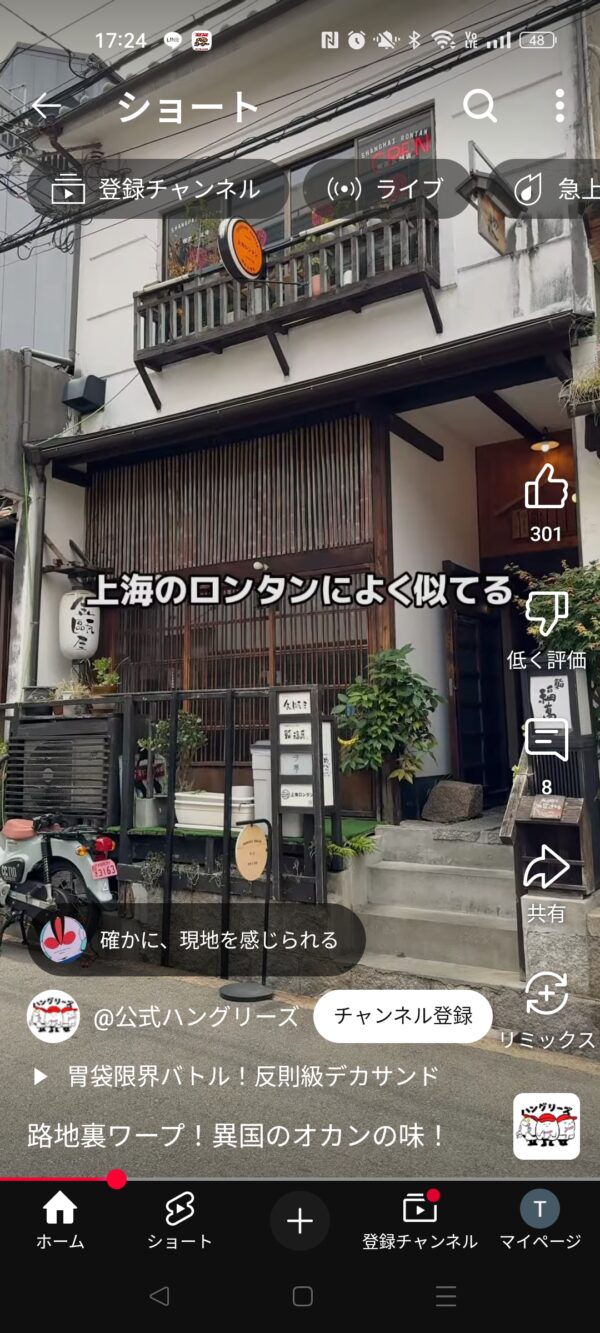This screenshot has height=1333, width=600.
Task: Dislike this Short with 低く評価
Action: pos(546,614)
